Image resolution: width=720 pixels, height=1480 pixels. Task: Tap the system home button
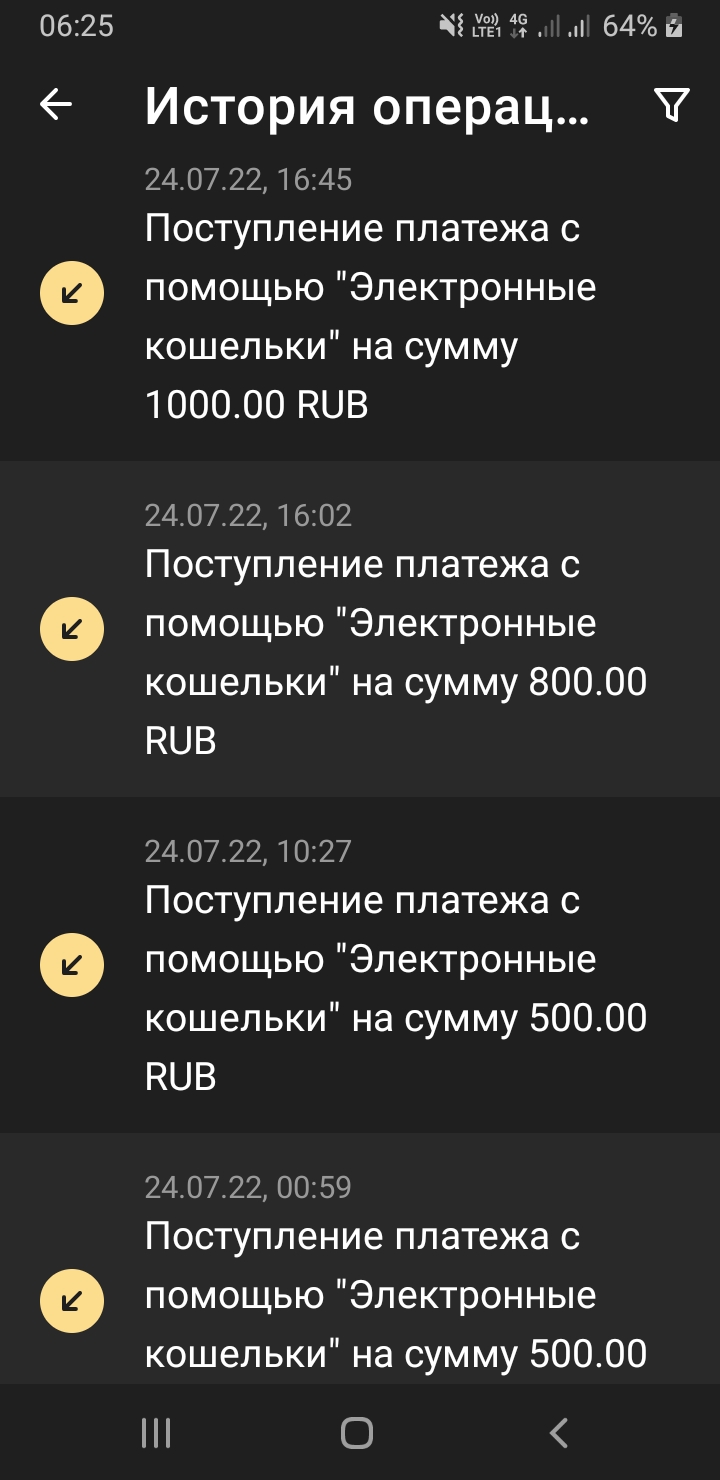(x=357, y=1433)
